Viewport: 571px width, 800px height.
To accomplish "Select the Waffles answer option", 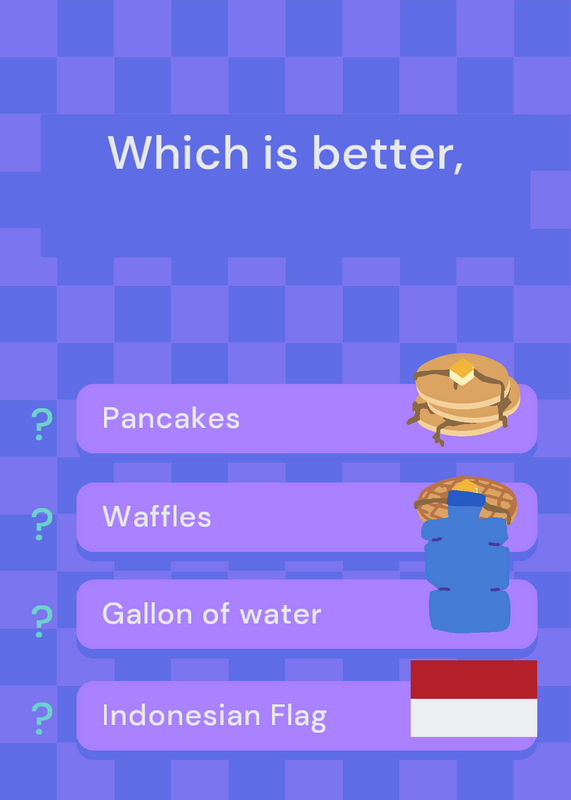I will point(307,517).
